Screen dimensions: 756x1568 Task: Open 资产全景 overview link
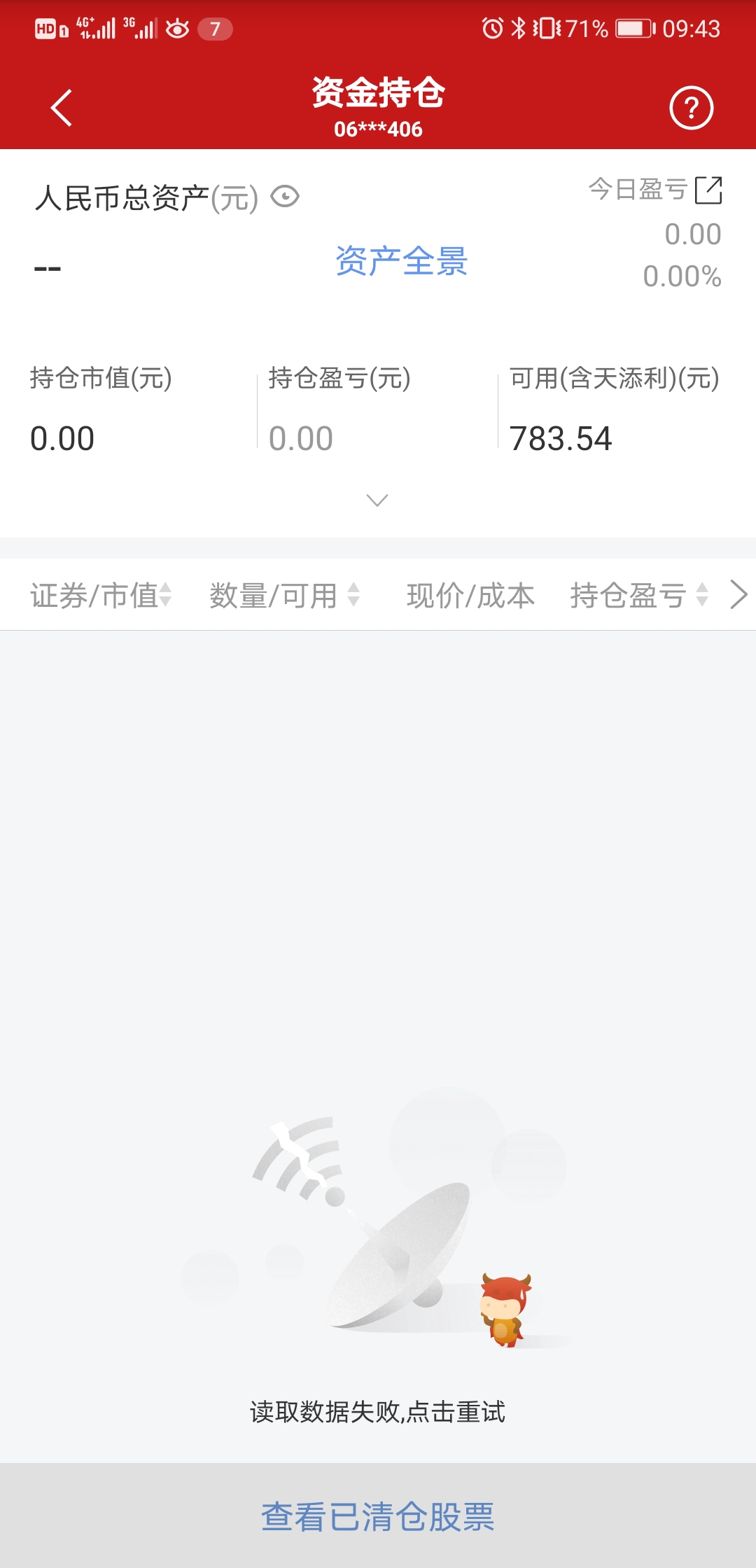click(x=401, y=262)
